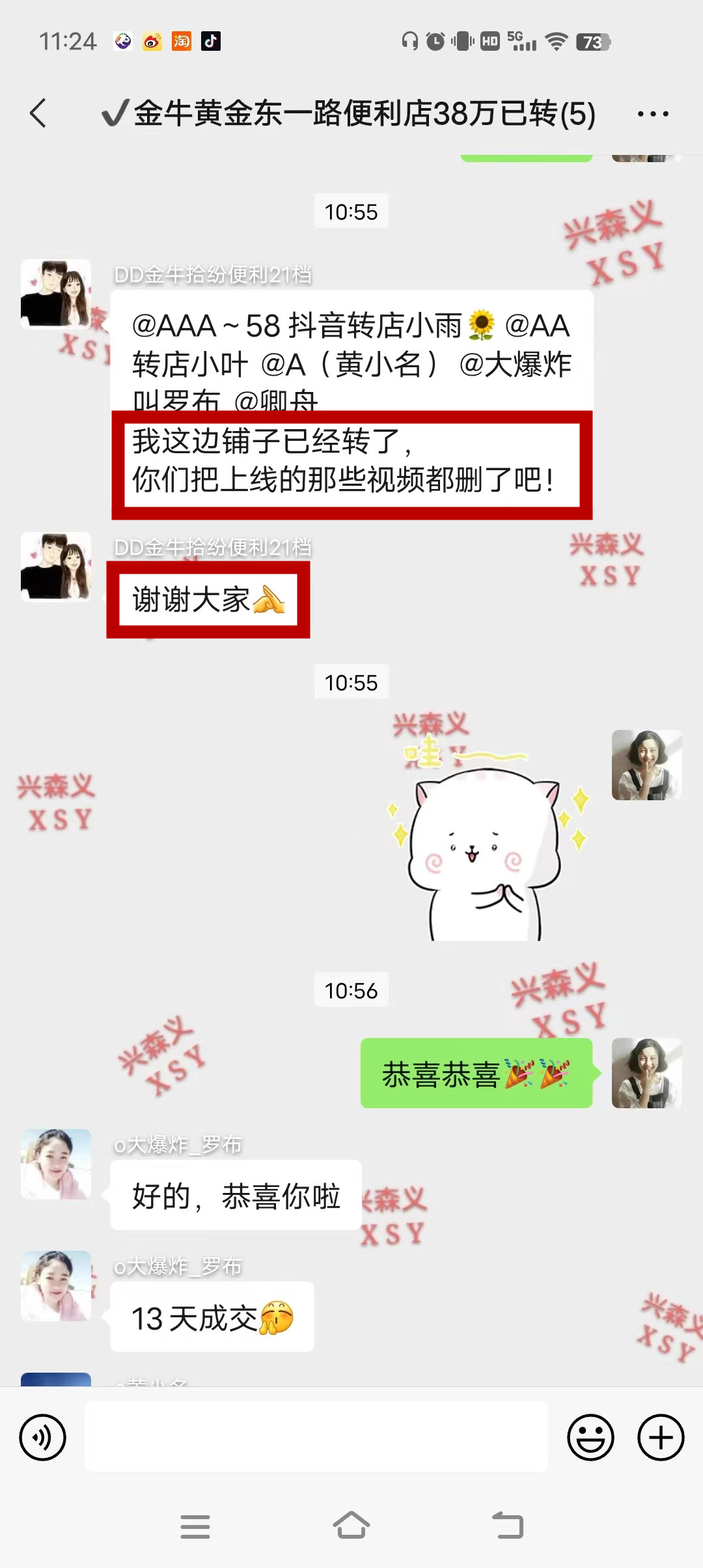The height and width of the screenshot is (1568, 703).
Task: Open the emoji sticker panel
Action: [590, 1437]
